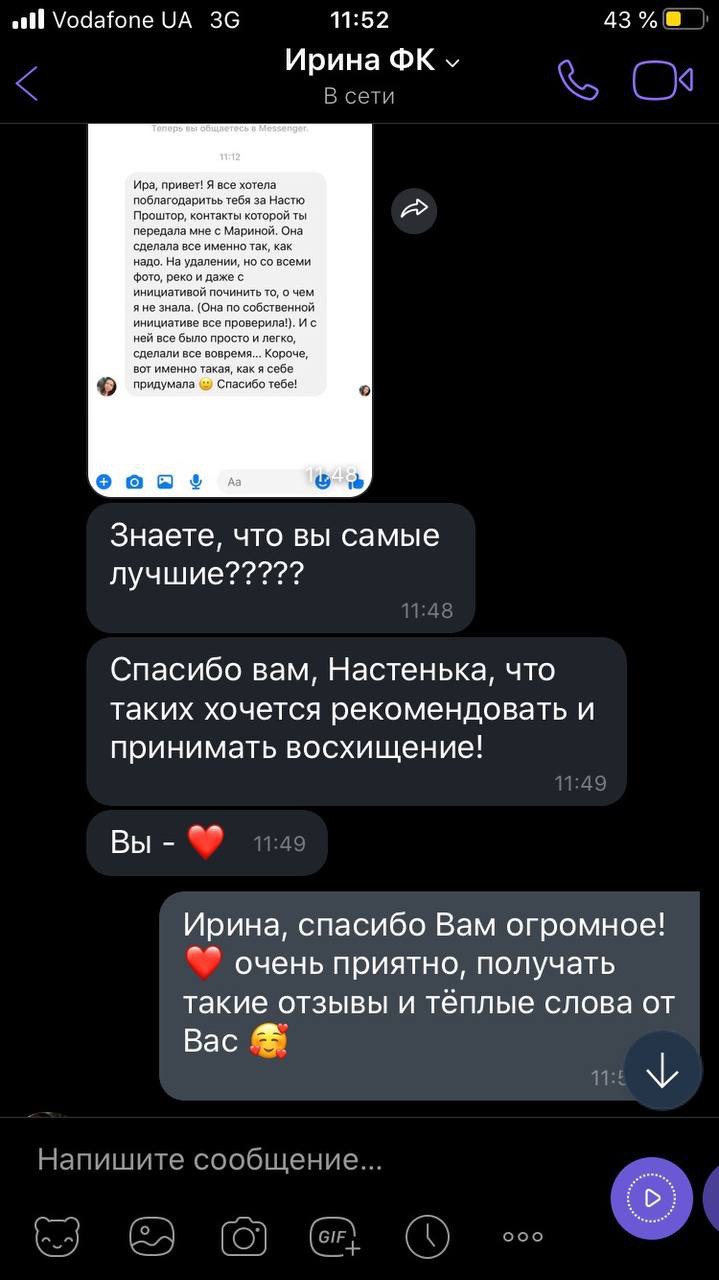Focus the "Напишите сообщение" text field

300,1160
